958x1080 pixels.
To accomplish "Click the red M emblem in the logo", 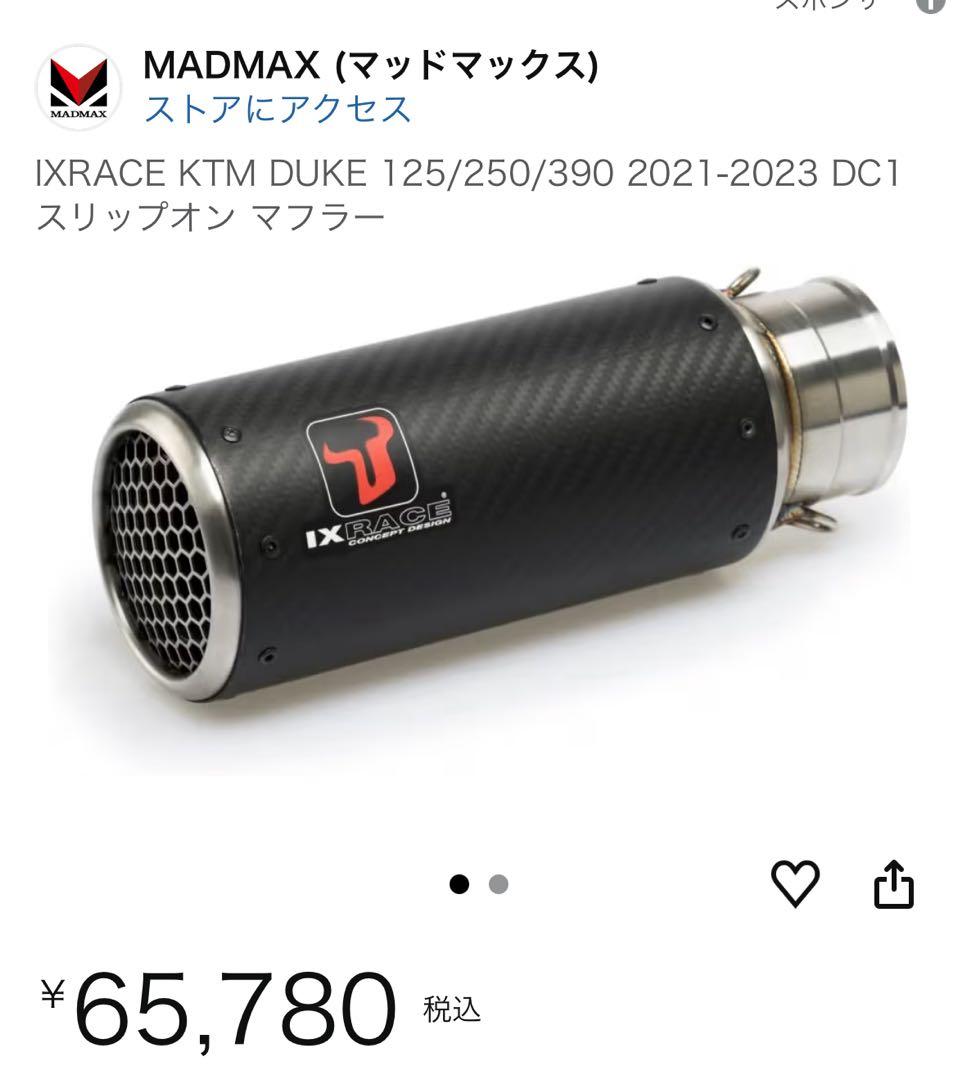I will (78, 80).
